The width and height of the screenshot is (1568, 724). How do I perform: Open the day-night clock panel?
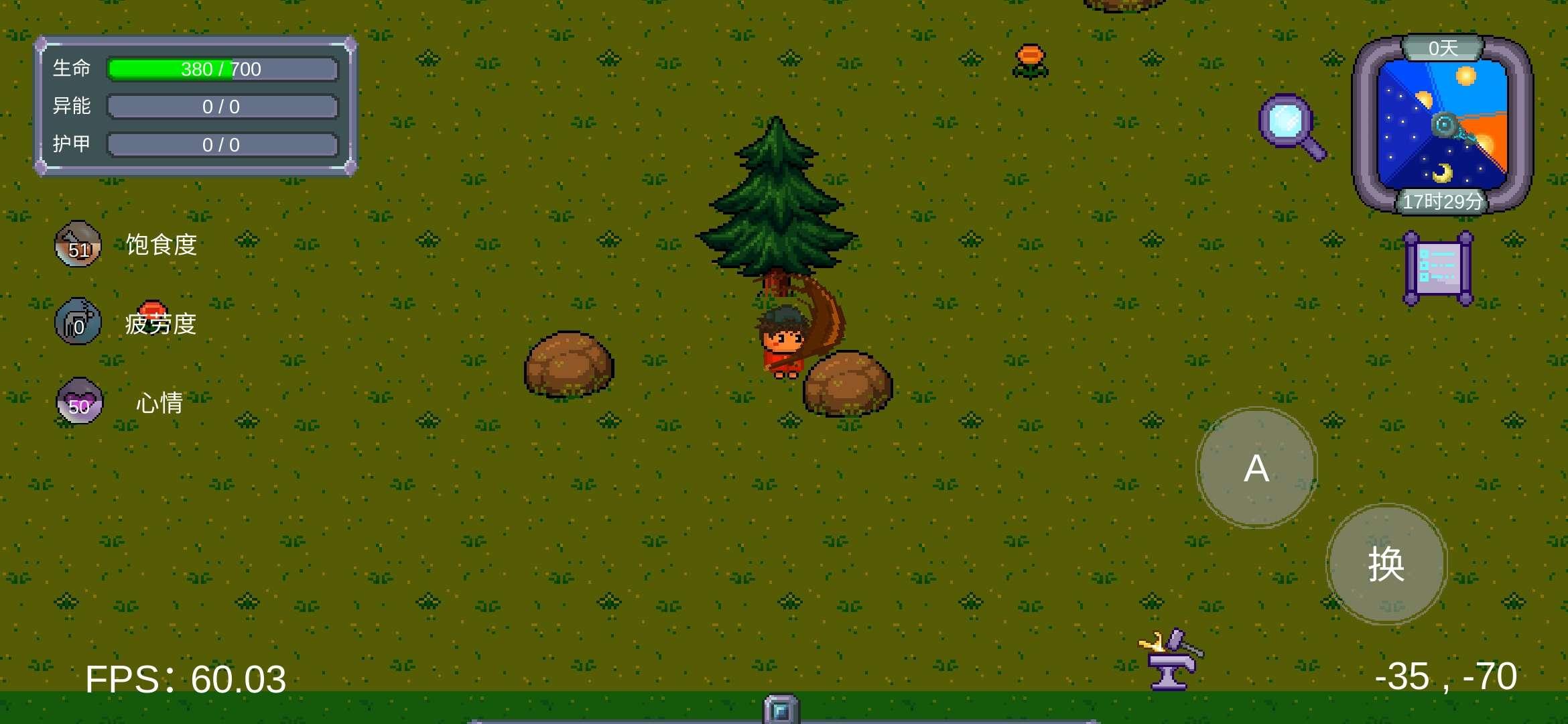click(x=1442, y=125)
